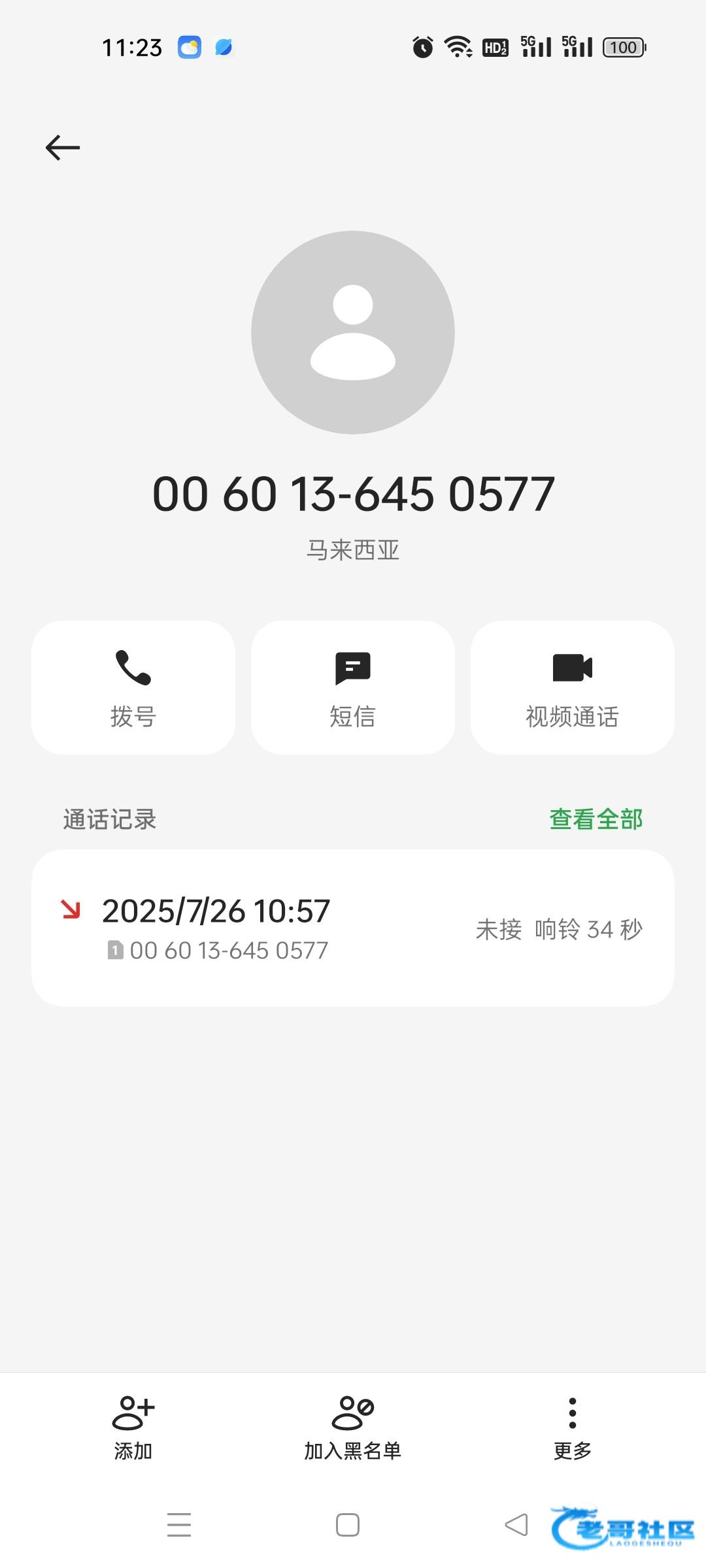The height and width of the screenshot is (1568, 706).
Task: Block the number with 加入黑名单
Action: [353, 1427]
